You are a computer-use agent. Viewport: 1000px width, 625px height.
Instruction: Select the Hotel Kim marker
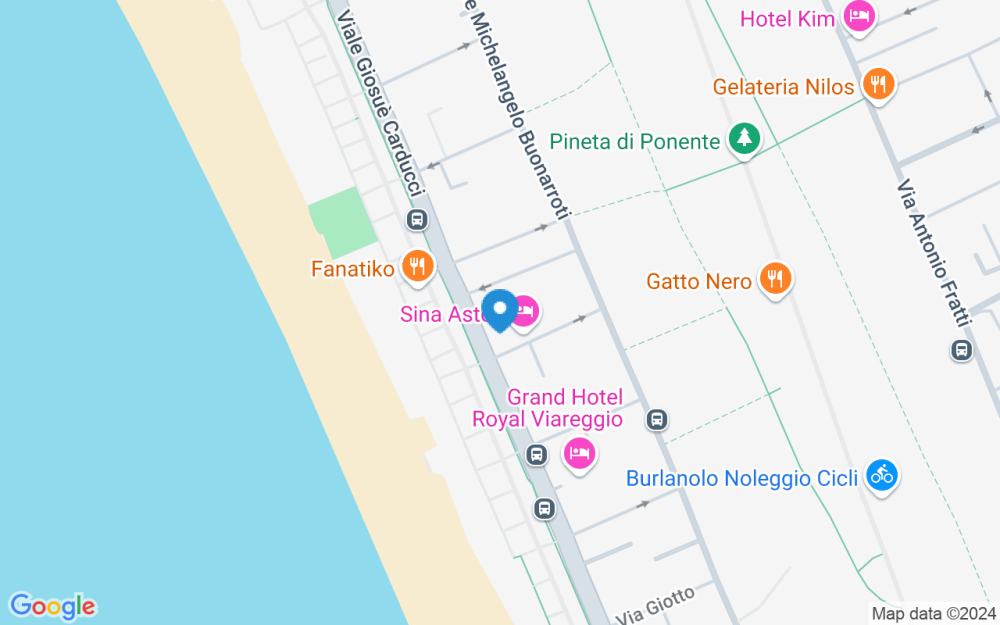click(858, 17)
